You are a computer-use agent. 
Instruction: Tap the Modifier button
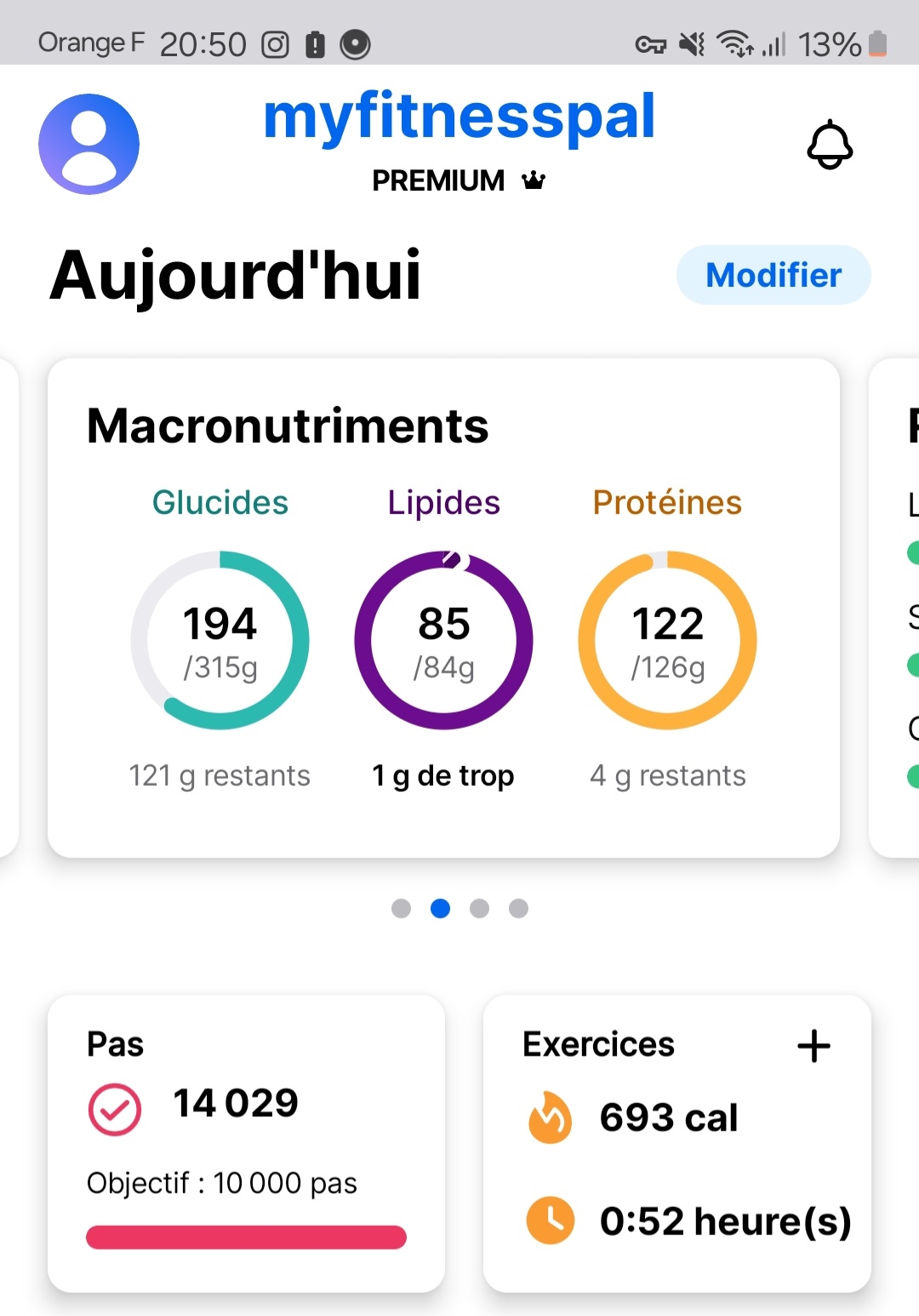coord(773,275)
